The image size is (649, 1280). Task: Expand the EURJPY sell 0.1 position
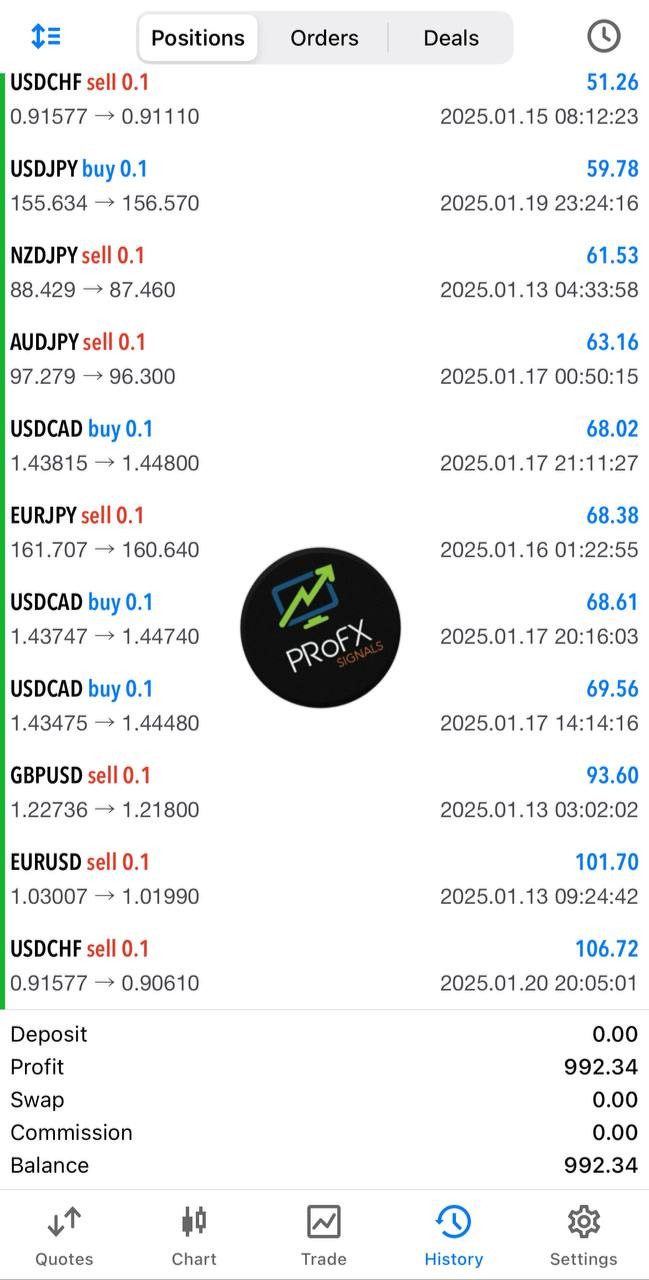324,532
